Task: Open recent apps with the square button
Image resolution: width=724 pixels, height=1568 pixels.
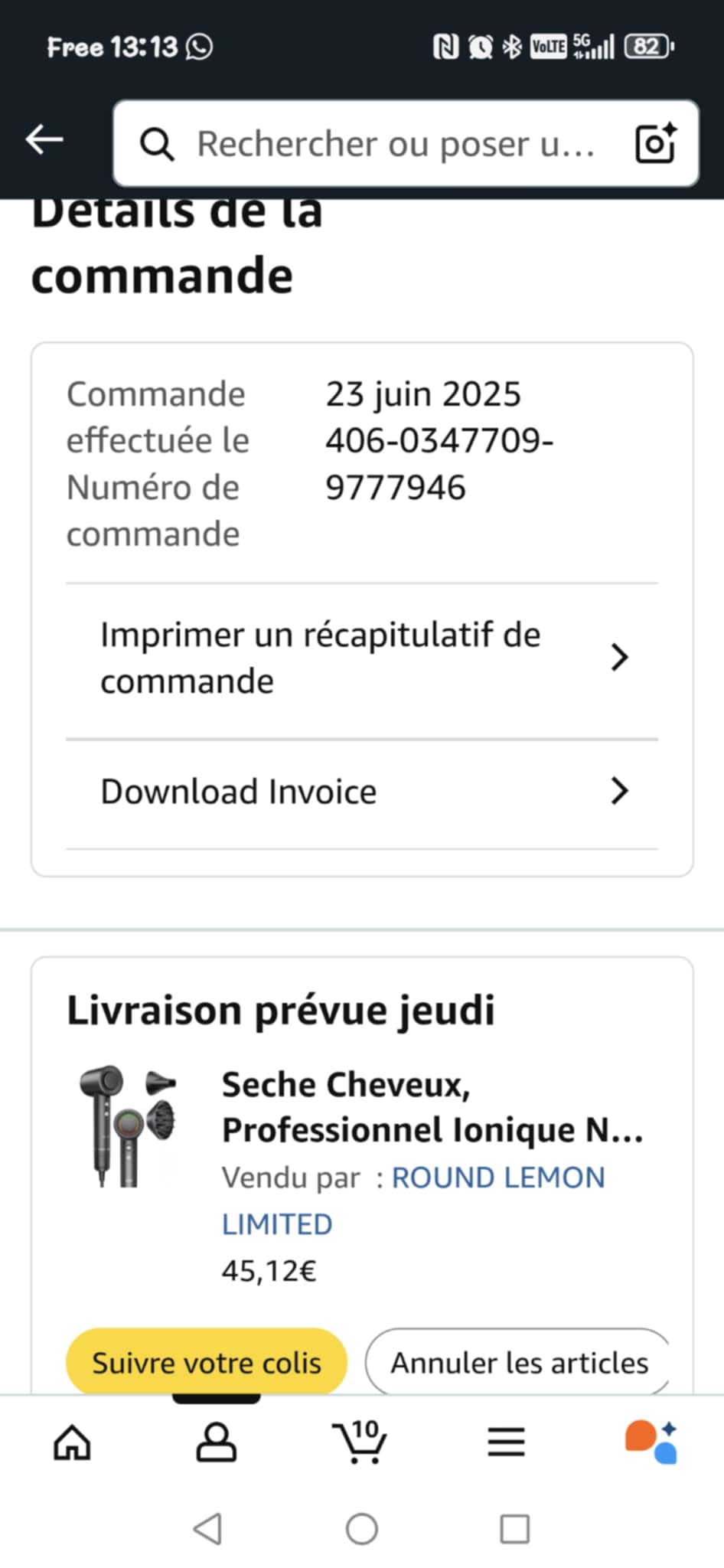Action: pos(514,1530)
